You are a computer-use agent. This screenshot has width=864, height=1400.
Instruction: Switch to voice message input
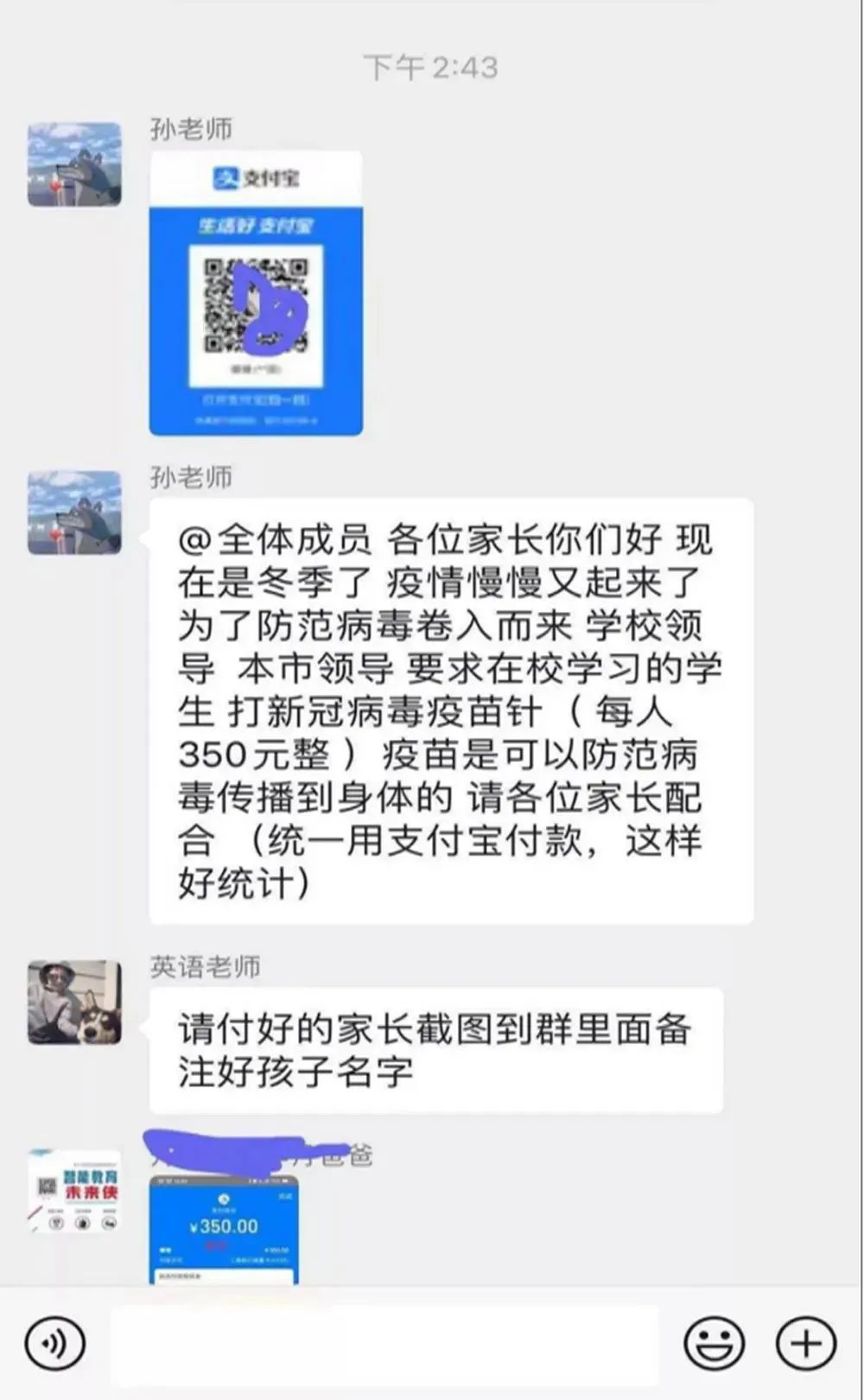pos(55,1343)
